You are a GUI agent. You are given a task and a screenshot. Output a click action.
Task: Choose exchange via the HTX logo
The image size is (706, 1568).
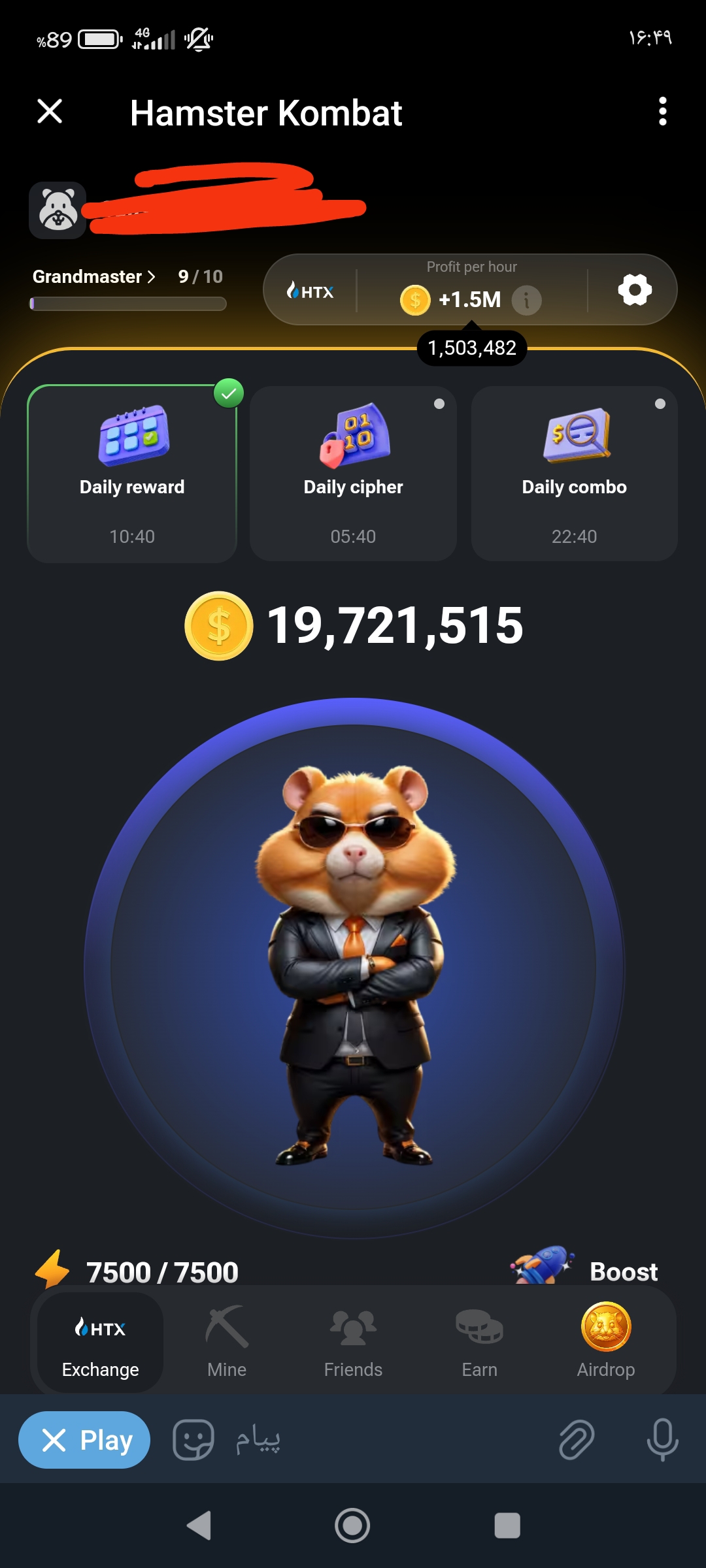311,291
